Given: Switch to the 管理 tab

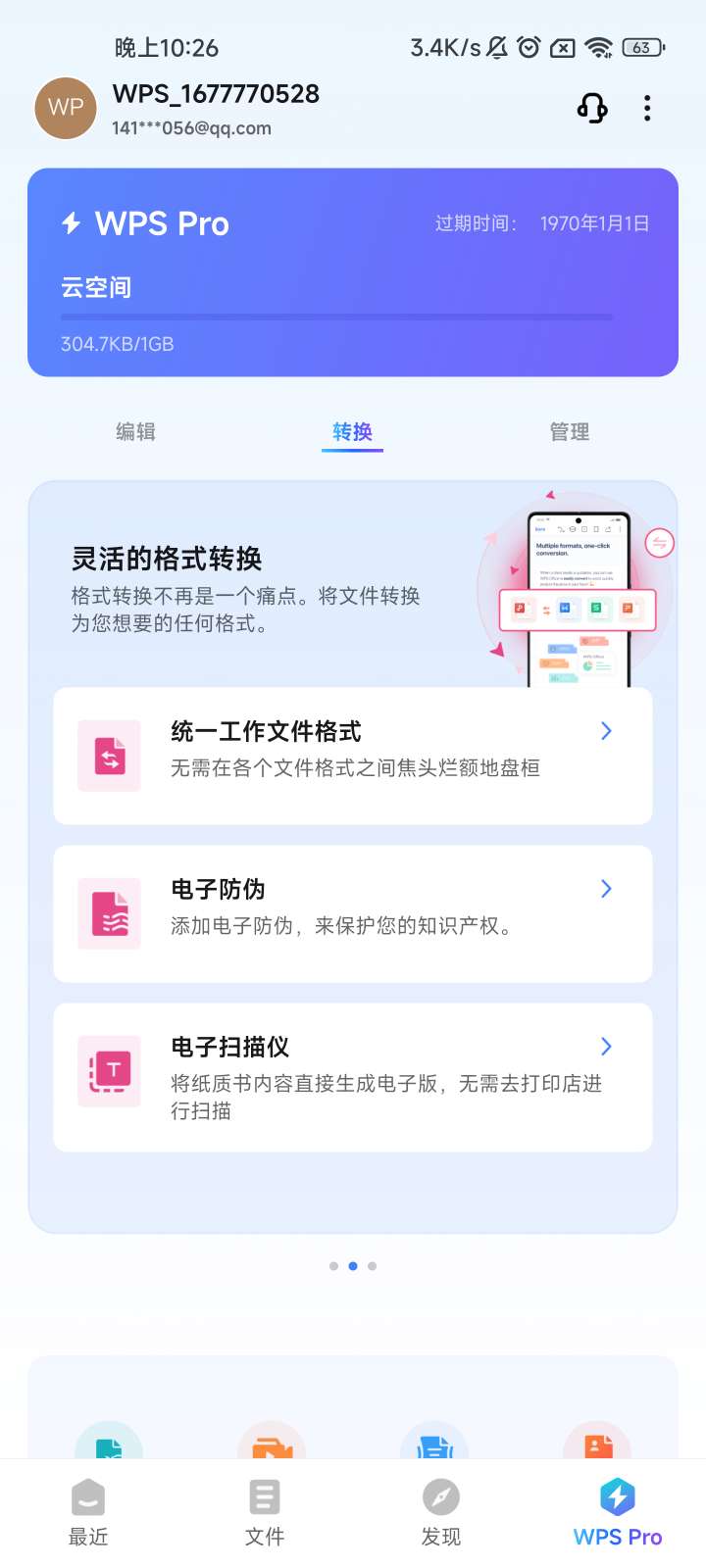Looking at the screenshot, I should point(570,431).
